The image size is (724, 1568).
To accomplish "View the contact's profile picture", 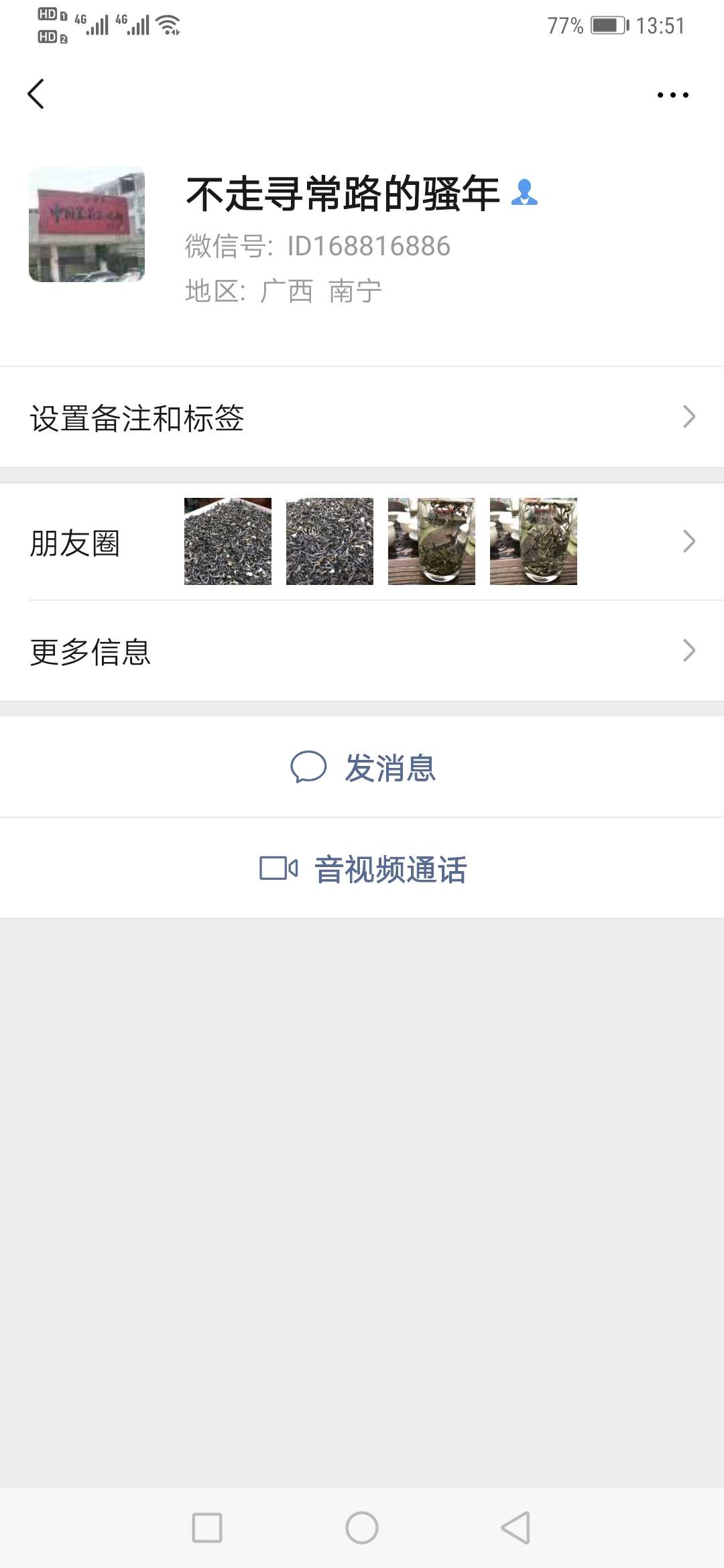I will click(86, 224).
